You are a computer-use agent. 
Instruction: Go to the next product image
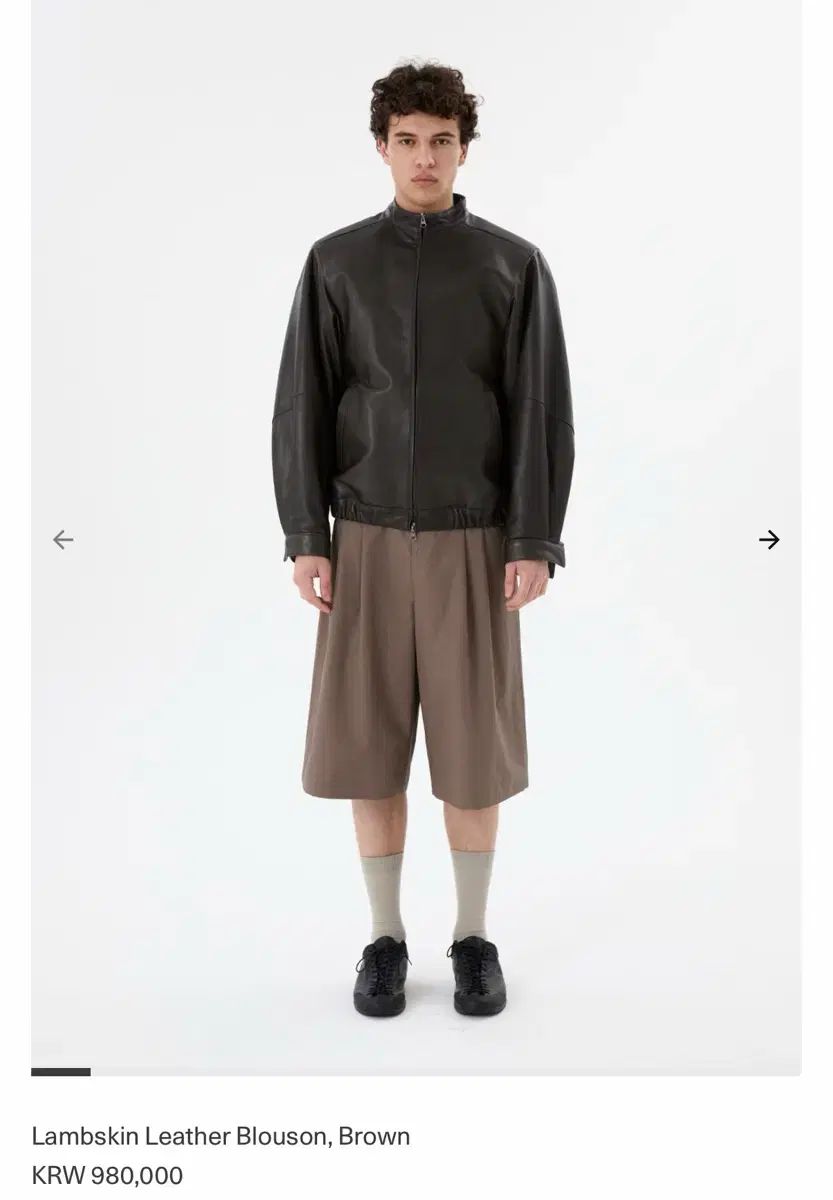pos(768,540)
